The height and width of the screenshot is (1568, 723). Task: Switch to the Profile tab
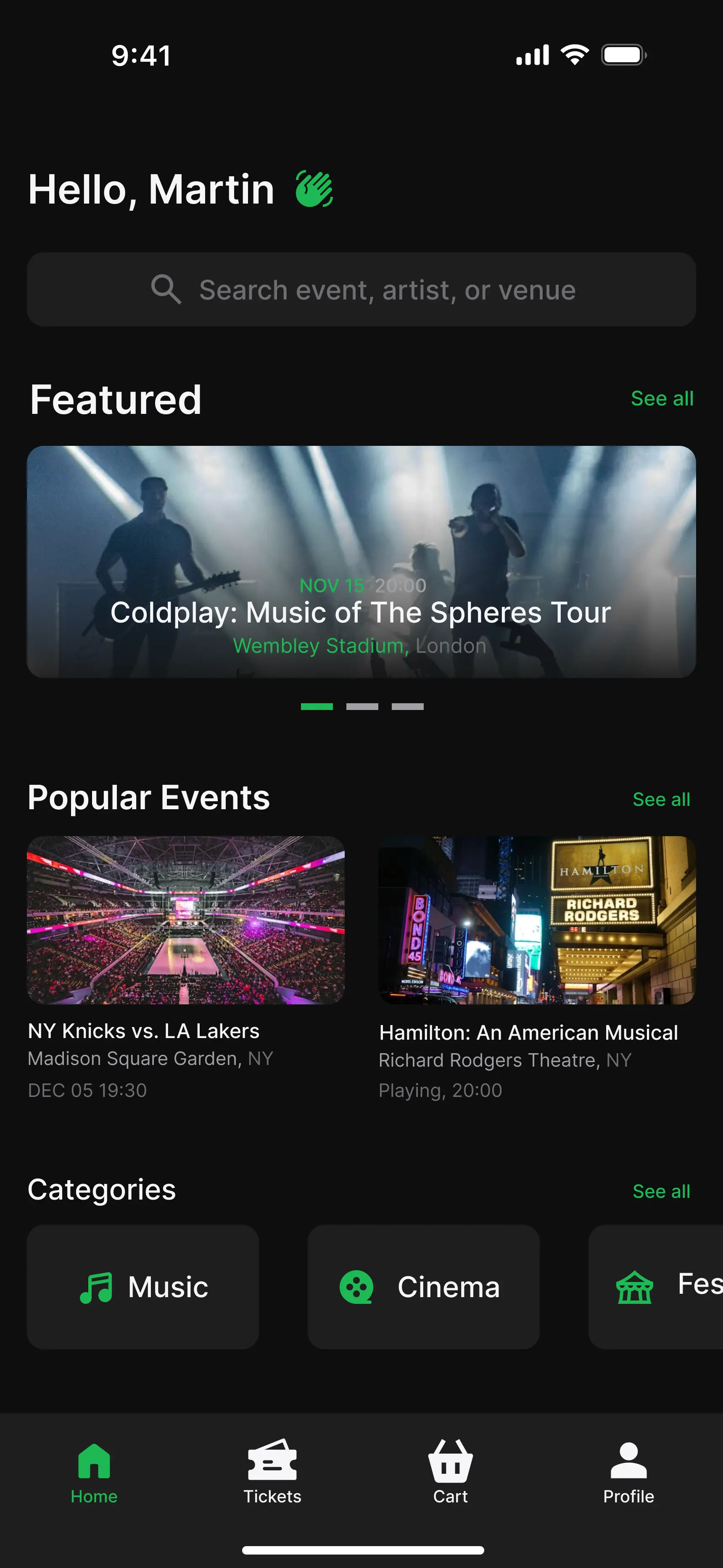628,1471
